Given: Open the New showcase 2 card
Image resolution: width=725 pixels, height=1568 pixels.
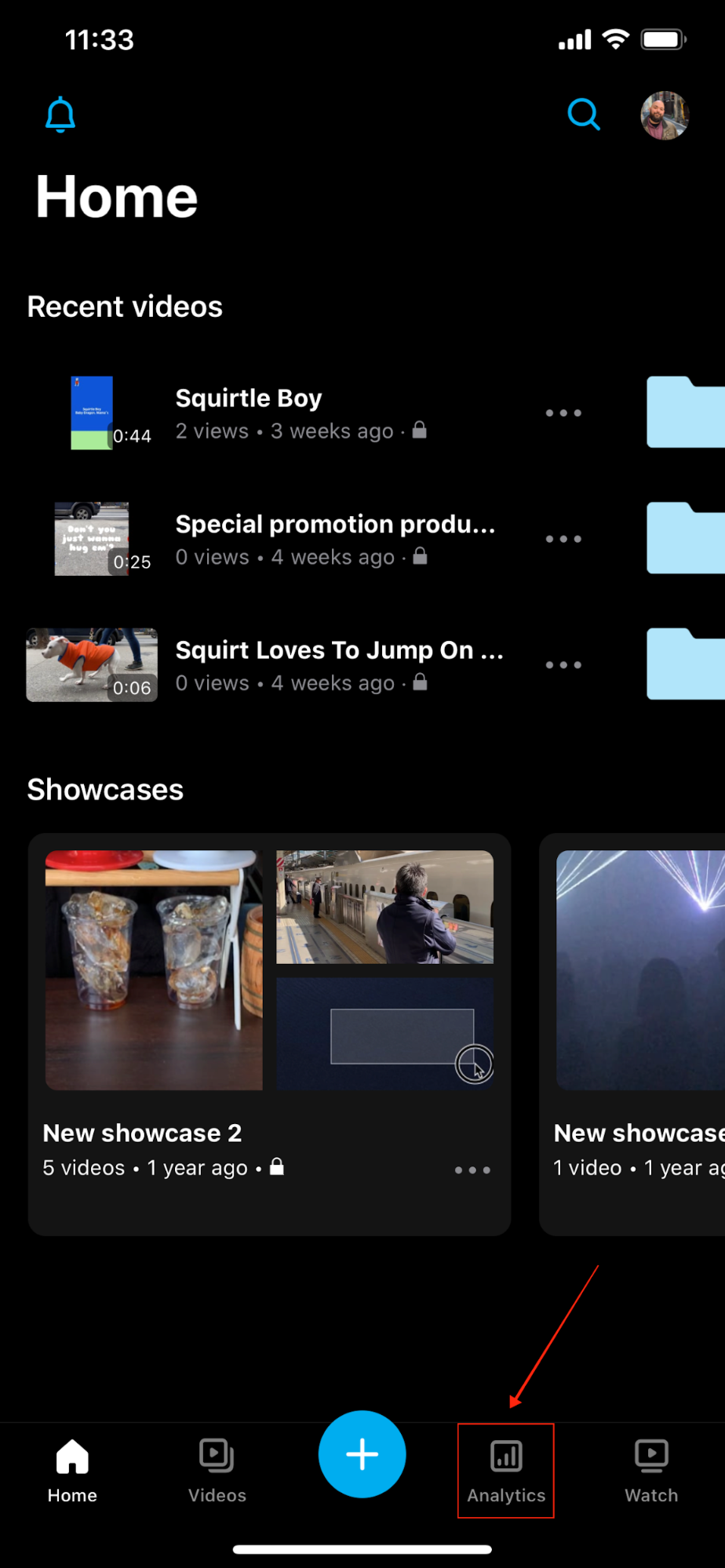Looking at the screenshot, I should 269,971.
